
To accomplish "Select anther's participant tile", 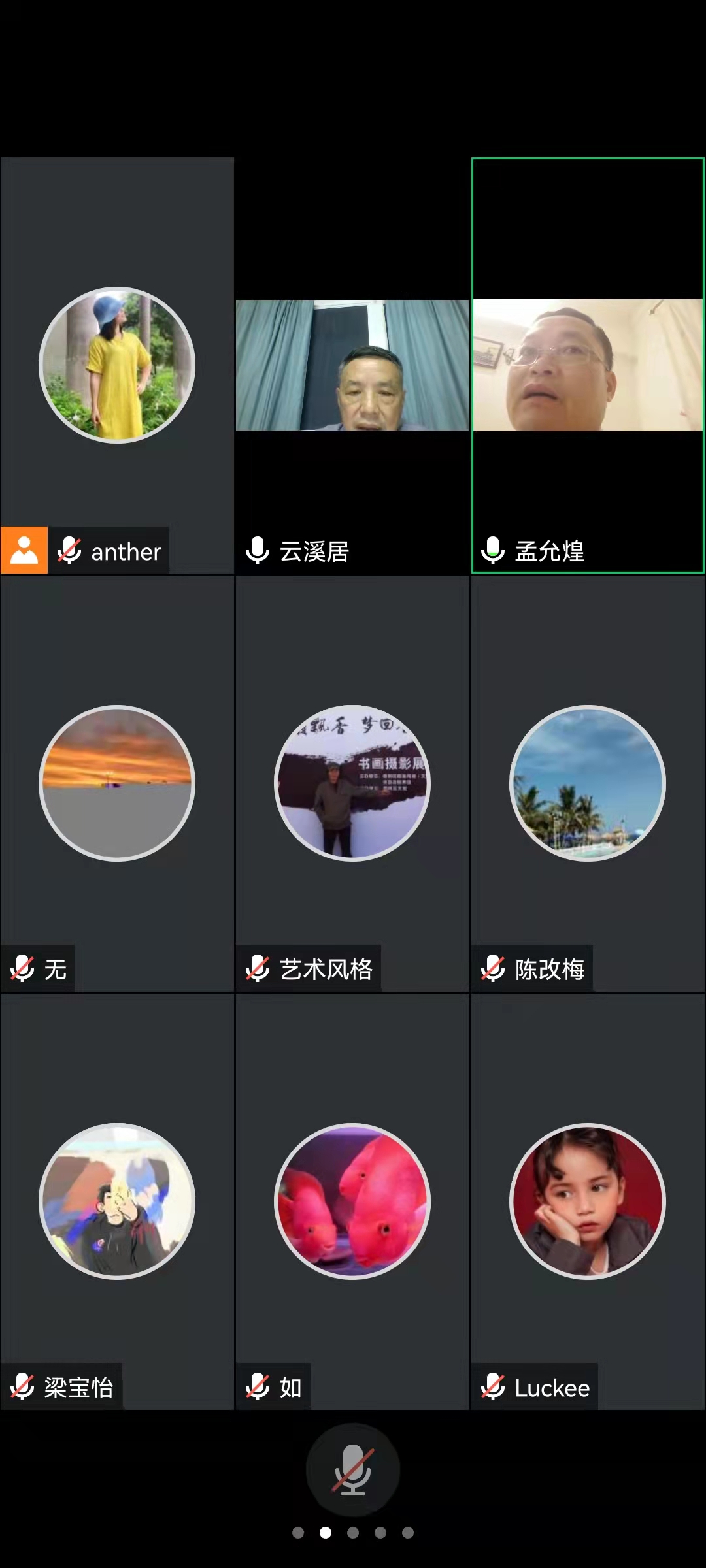I will pyautogui.click(x=117, y=365).
